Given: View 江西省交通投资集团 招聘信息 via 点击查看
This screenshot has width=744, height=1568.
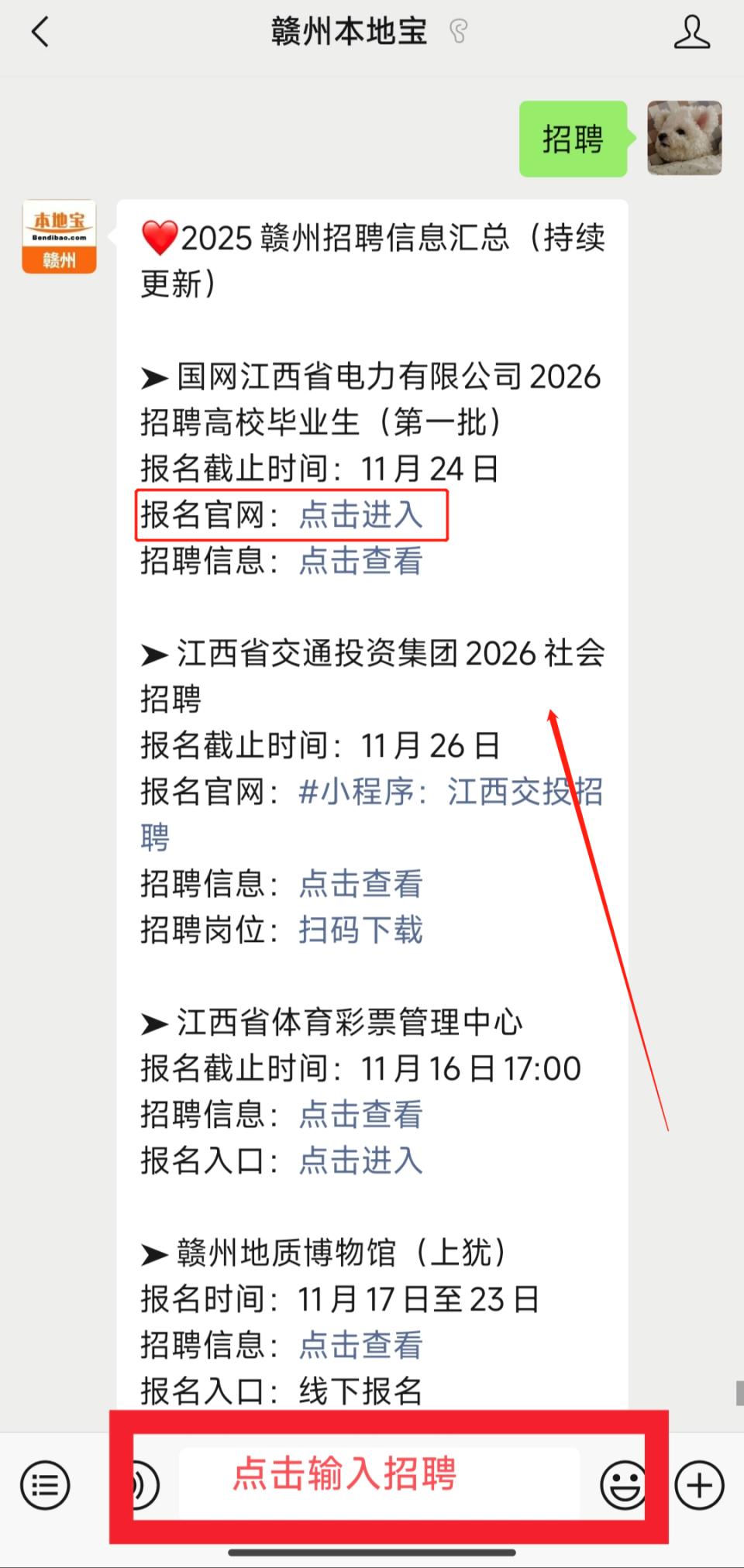Looking at the screenshot, I should [x=359, y=884].
